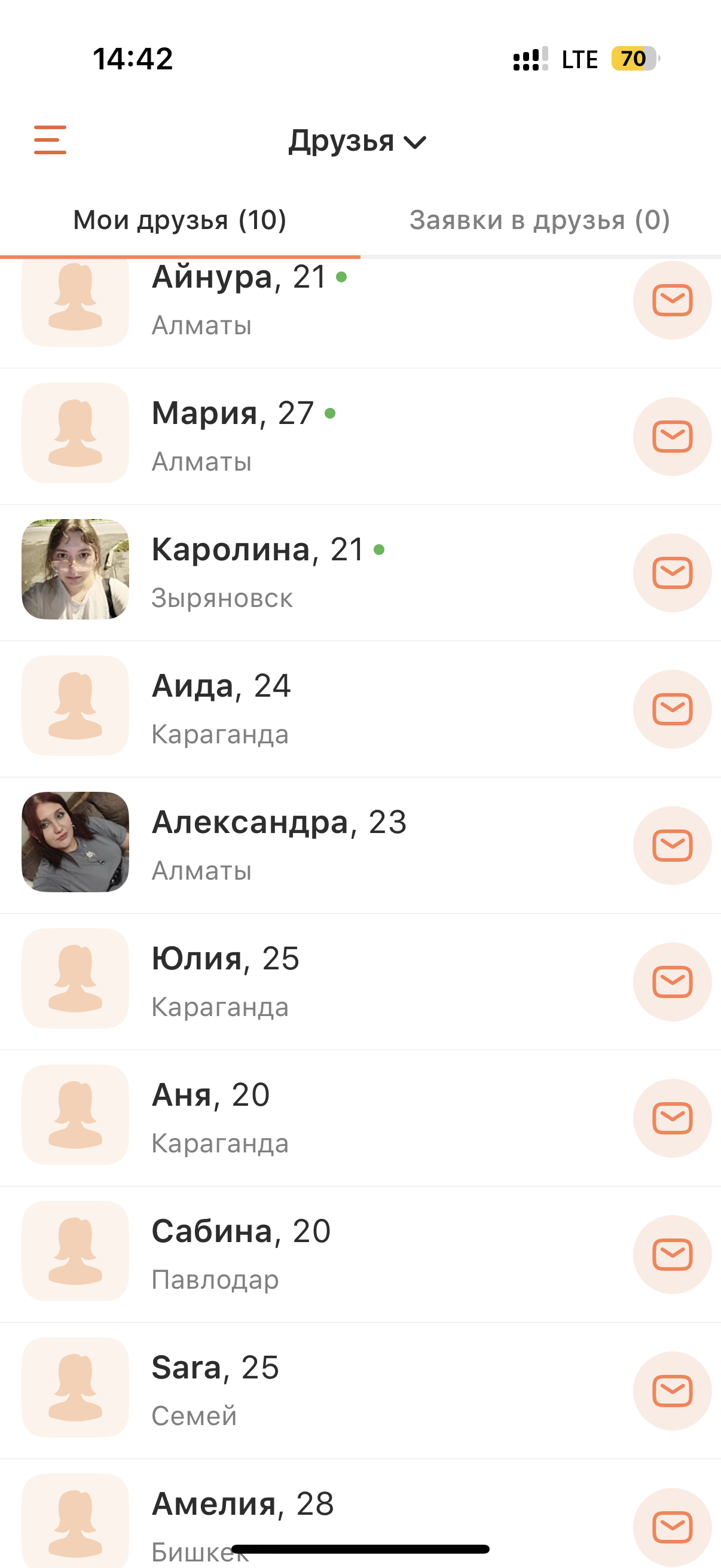This screenshot has height=1568, width=721.
Task: Expand the Друзья dropdown title
Action: coord(357,141)
